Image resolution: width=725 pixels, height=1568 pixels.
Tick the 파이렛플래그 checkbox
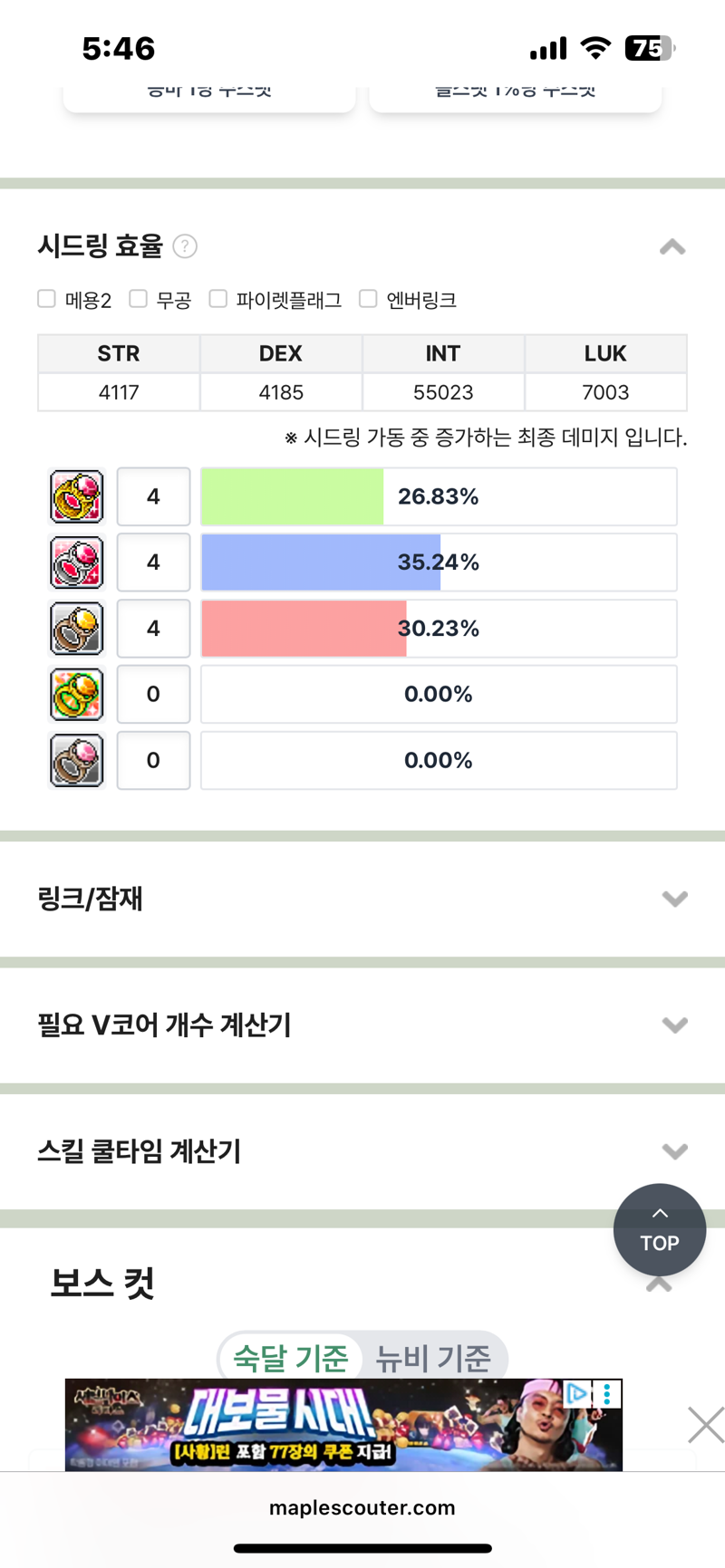217,299
